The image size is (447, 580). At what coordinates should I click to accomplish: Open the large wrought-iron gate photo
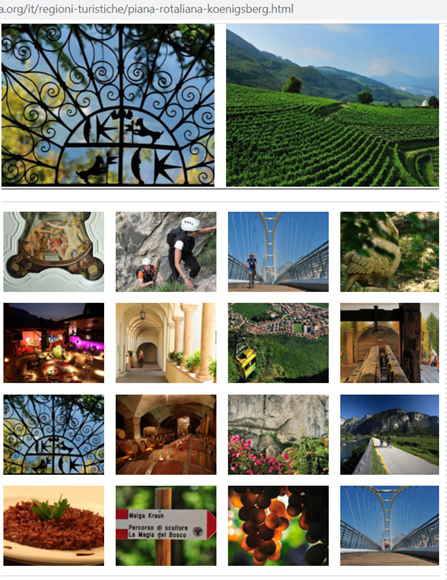(108, 105)
